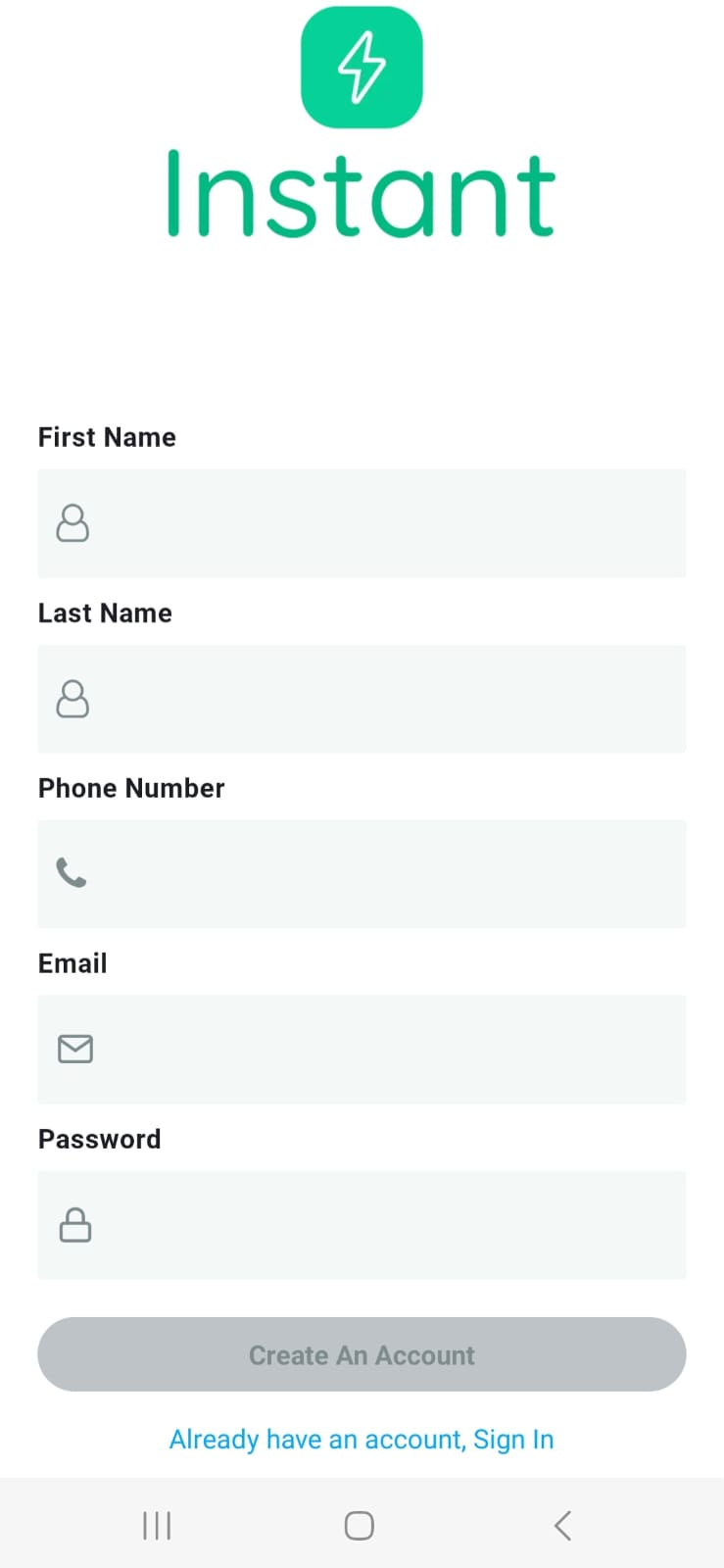The height and width of the screenshot is (1568, 724).
Task: Click the Last Name input field
Action: point(362,699)
